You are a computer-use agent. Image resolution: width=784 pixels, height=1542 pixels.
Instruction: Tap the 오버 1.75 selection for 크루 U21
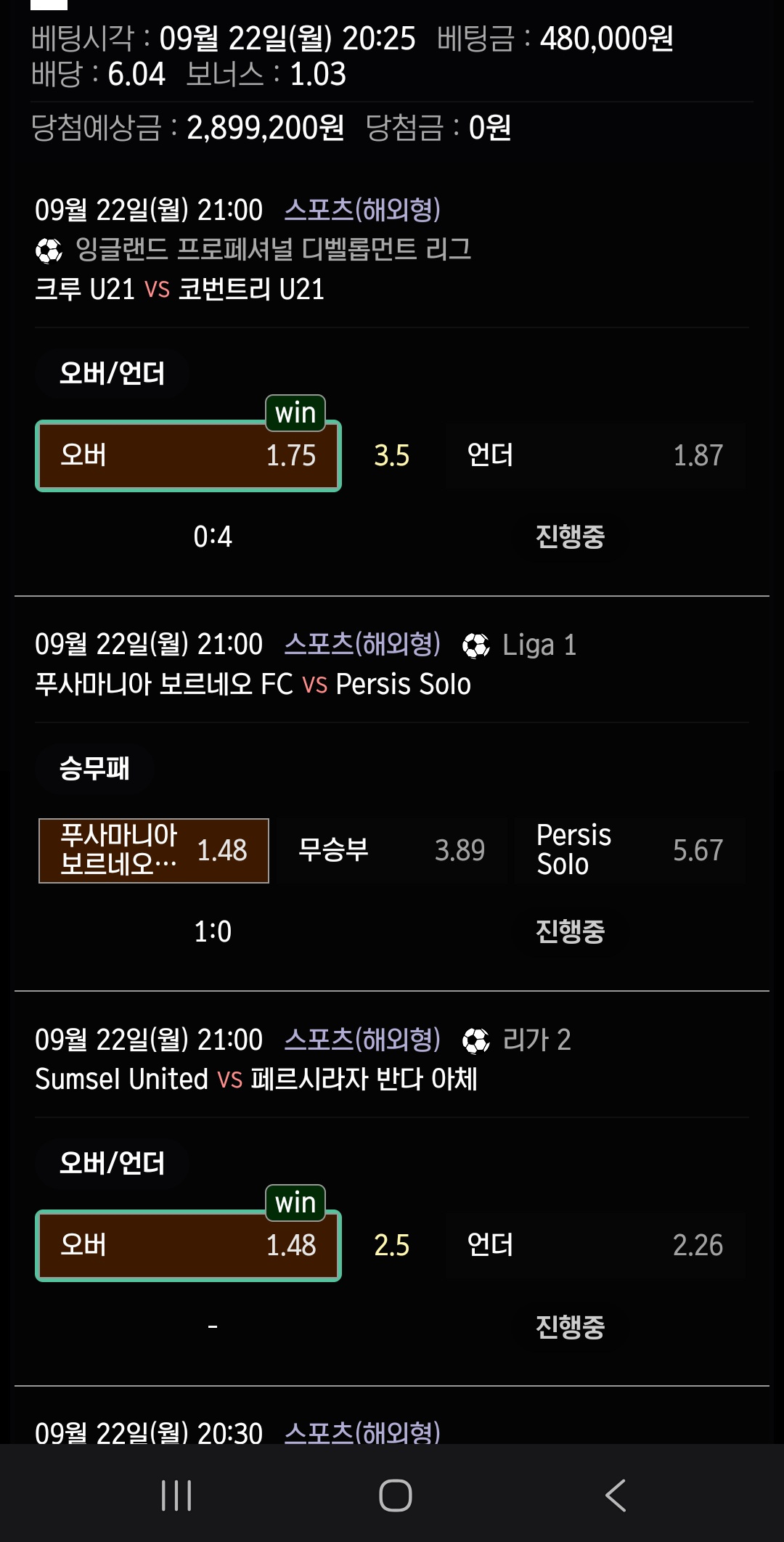[188, 456]
